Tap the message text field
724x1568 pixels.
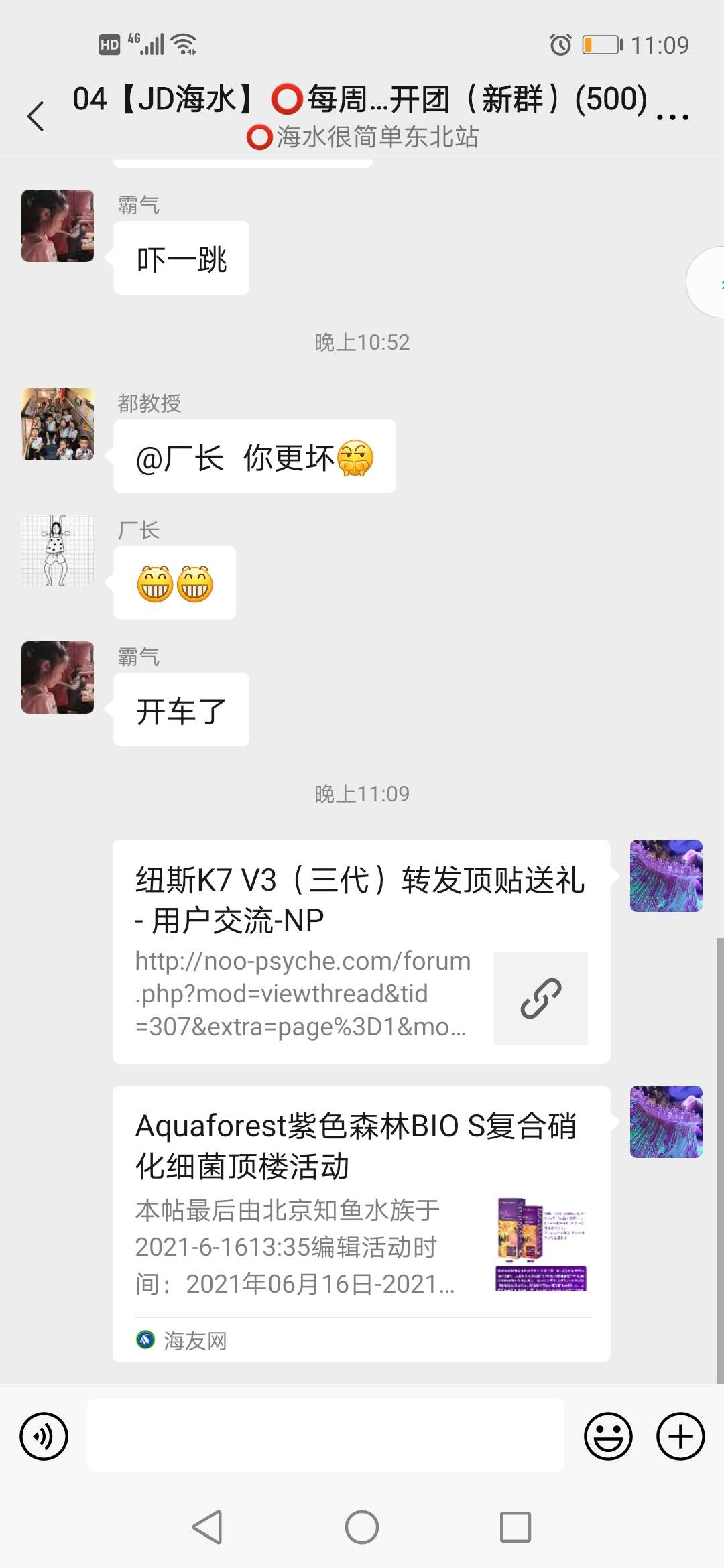[x=326, y=1436]
